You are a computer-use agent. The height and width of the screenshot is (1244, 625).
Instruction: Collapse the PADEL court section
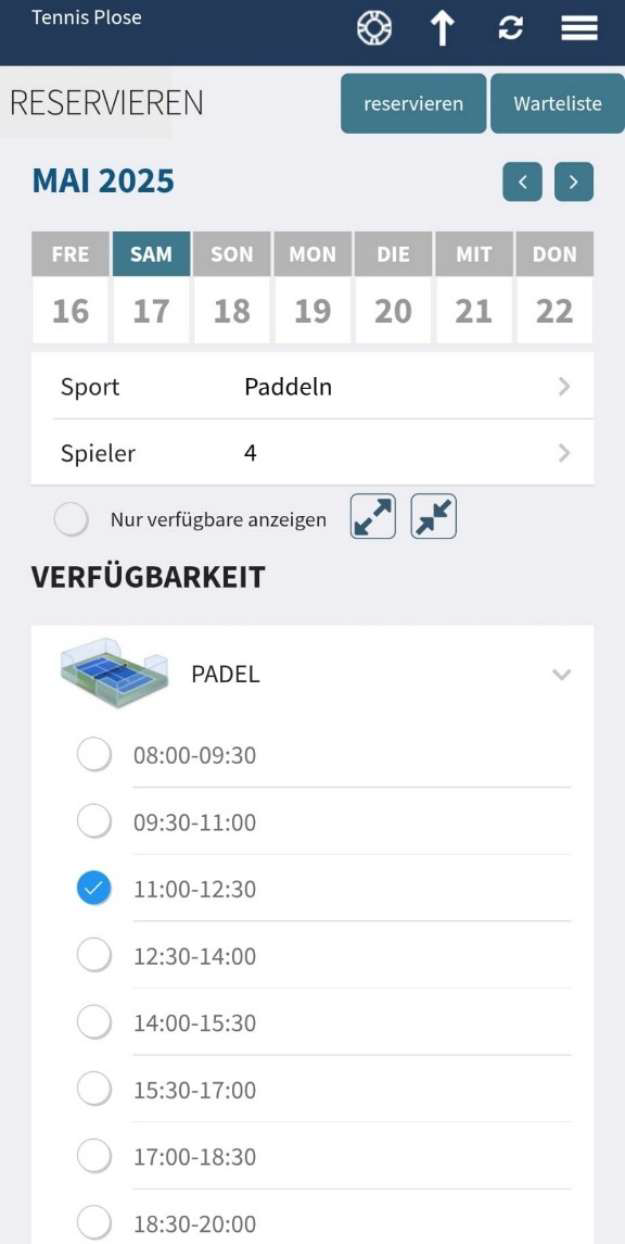coord(561,675)
